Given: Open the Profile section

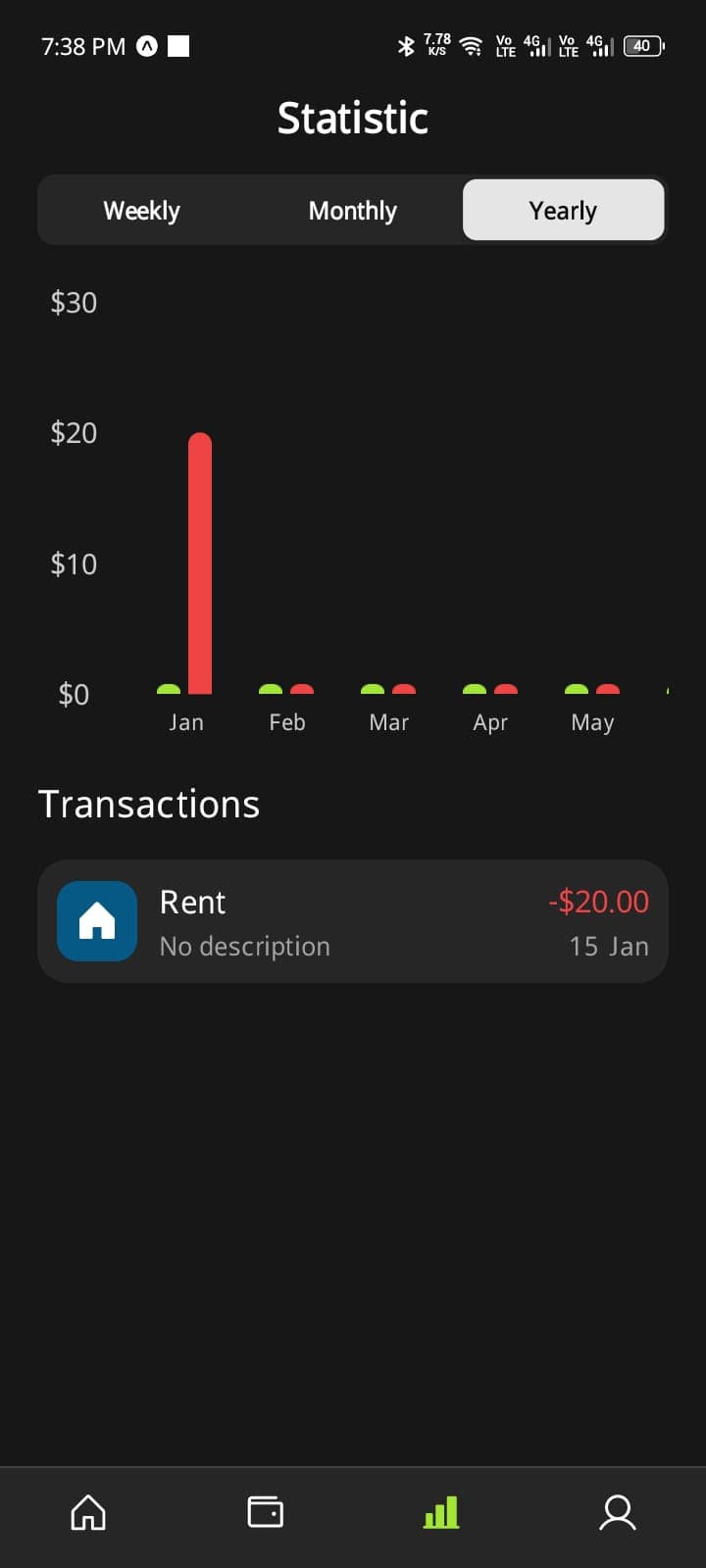Looking at the screenshot, I should 618,1513.
